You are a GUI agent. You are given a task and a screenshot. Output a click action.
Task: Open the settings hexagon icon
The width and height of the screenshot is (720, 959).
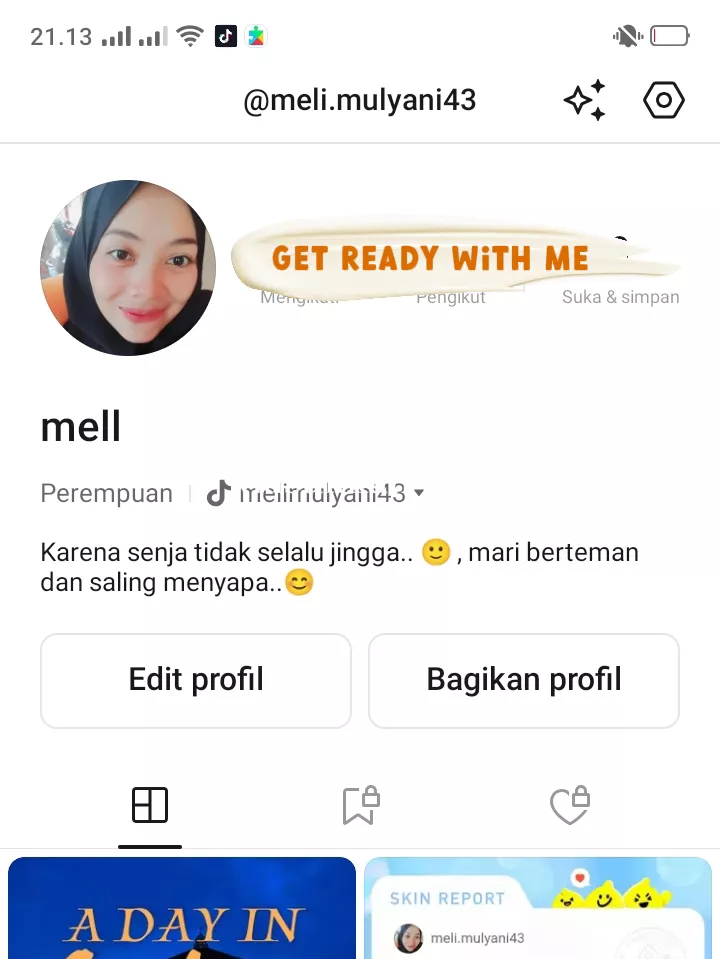[664, 101]
